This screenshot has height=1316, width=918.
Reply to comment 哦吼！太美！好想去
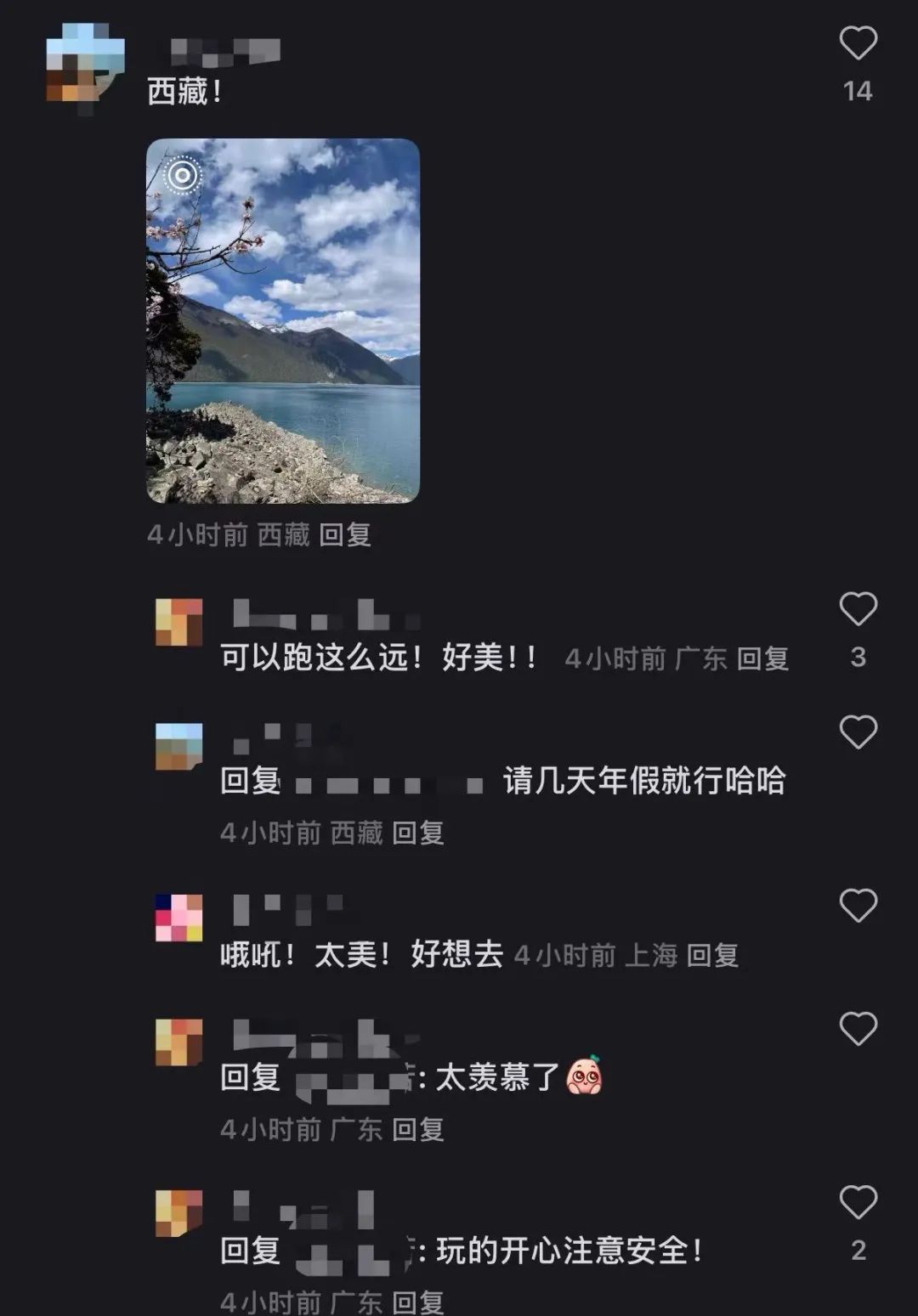(712, 956)
